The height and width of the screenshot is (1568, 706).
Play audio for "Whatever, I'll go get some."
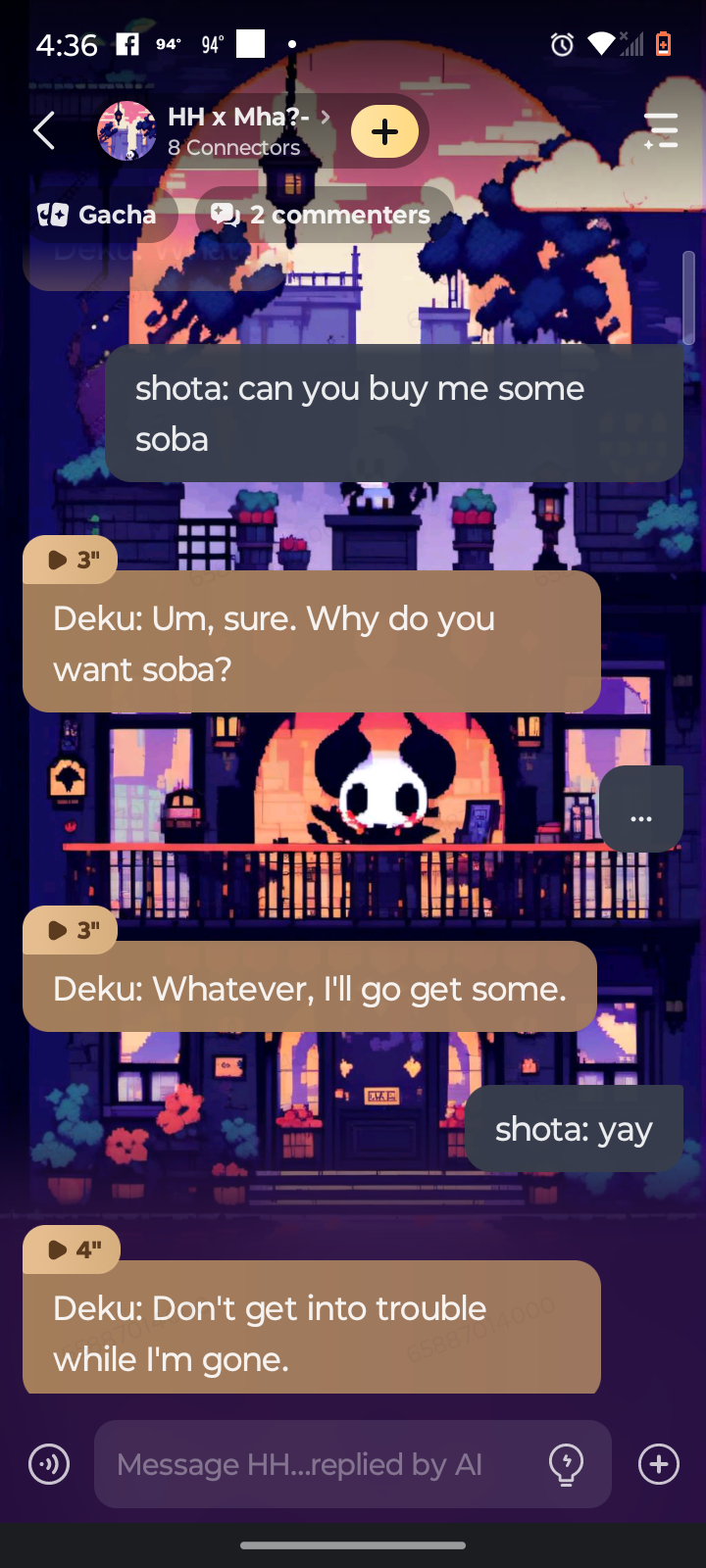coord(72,930)
